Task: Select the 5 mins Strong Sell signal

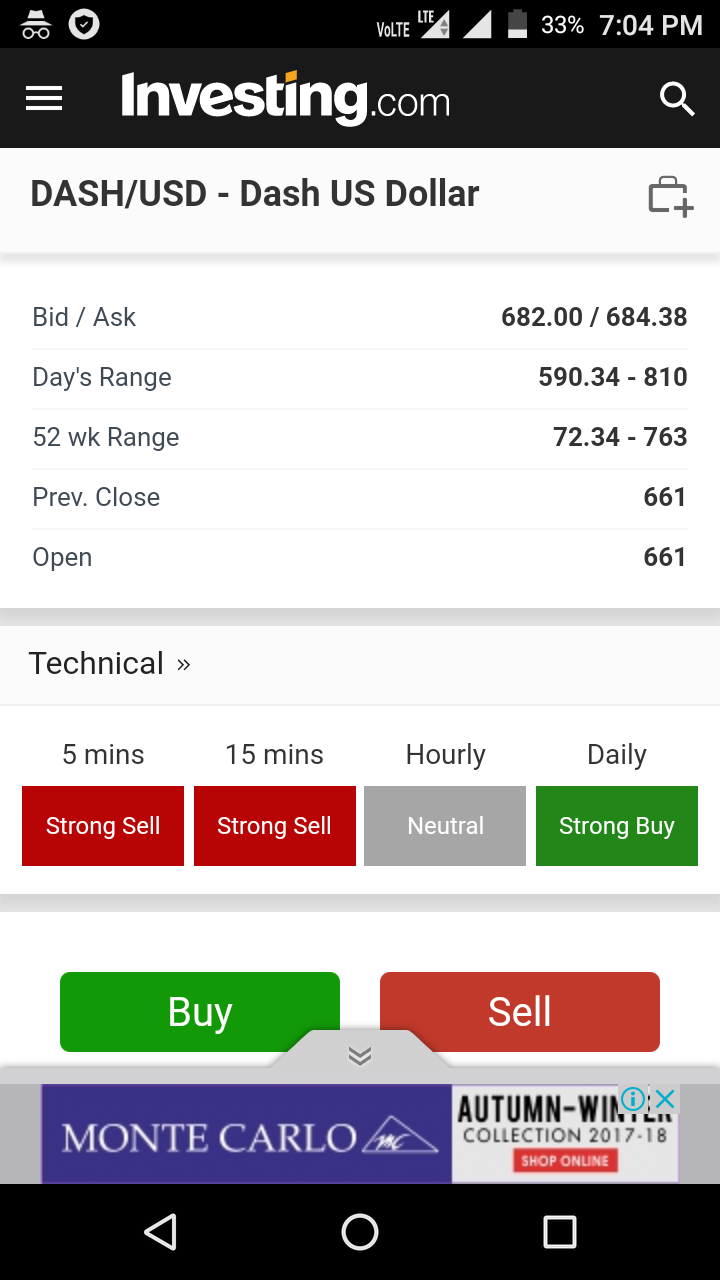Action: coord(103,826)
